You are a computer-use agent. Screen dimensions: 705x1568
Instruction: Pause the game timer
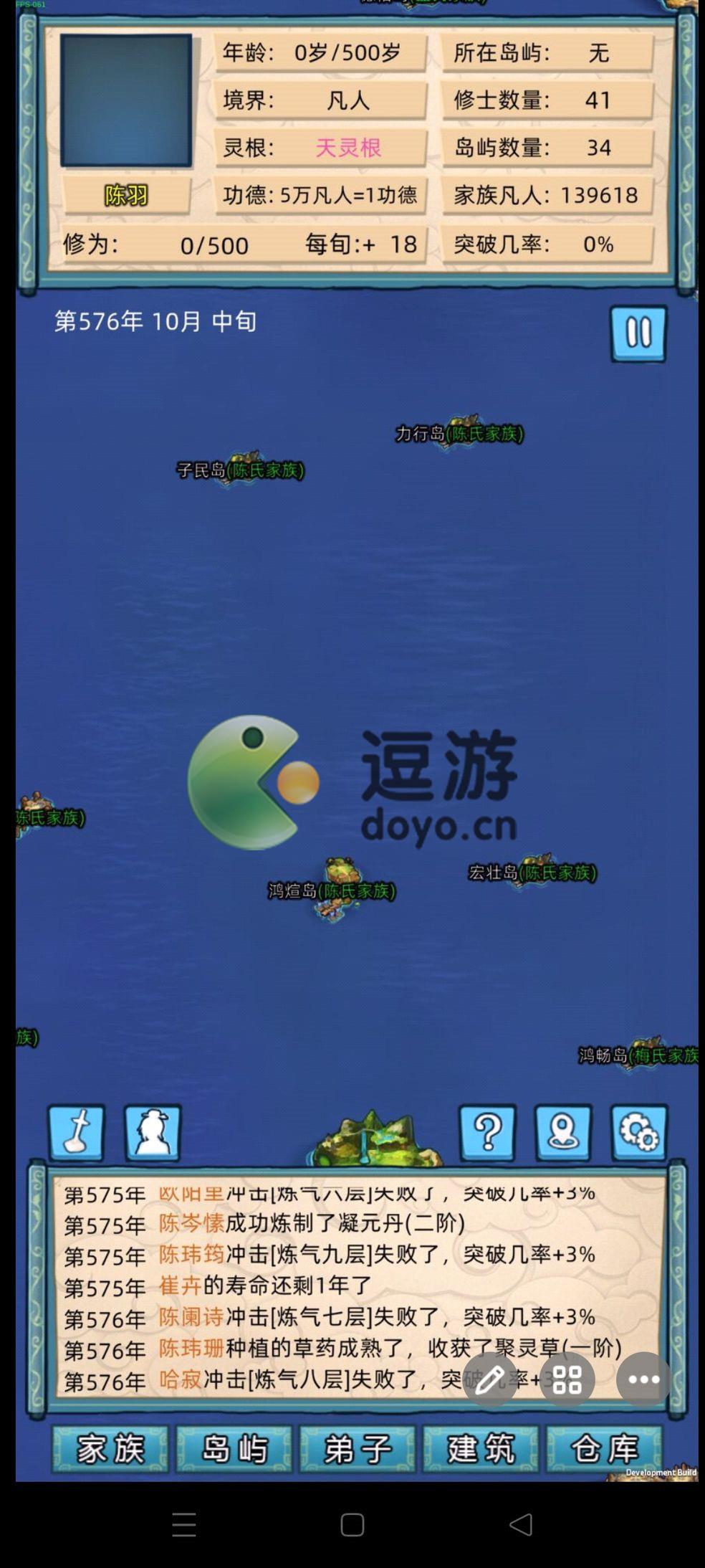coord(638,333)
